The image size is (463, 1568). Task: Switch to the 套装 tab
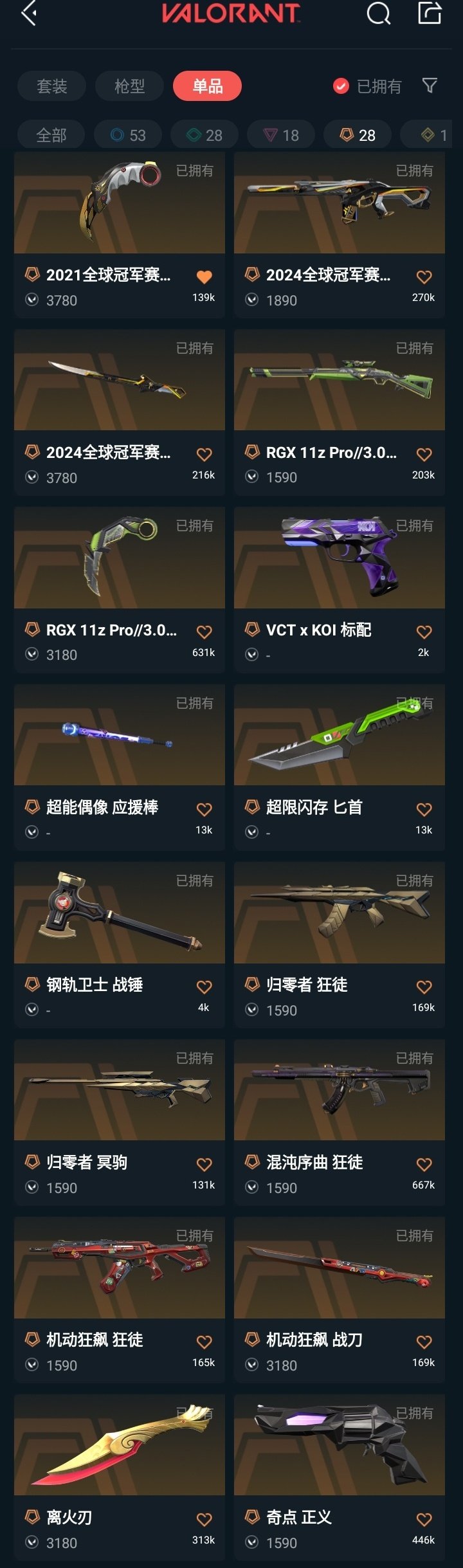click(51, 86)
